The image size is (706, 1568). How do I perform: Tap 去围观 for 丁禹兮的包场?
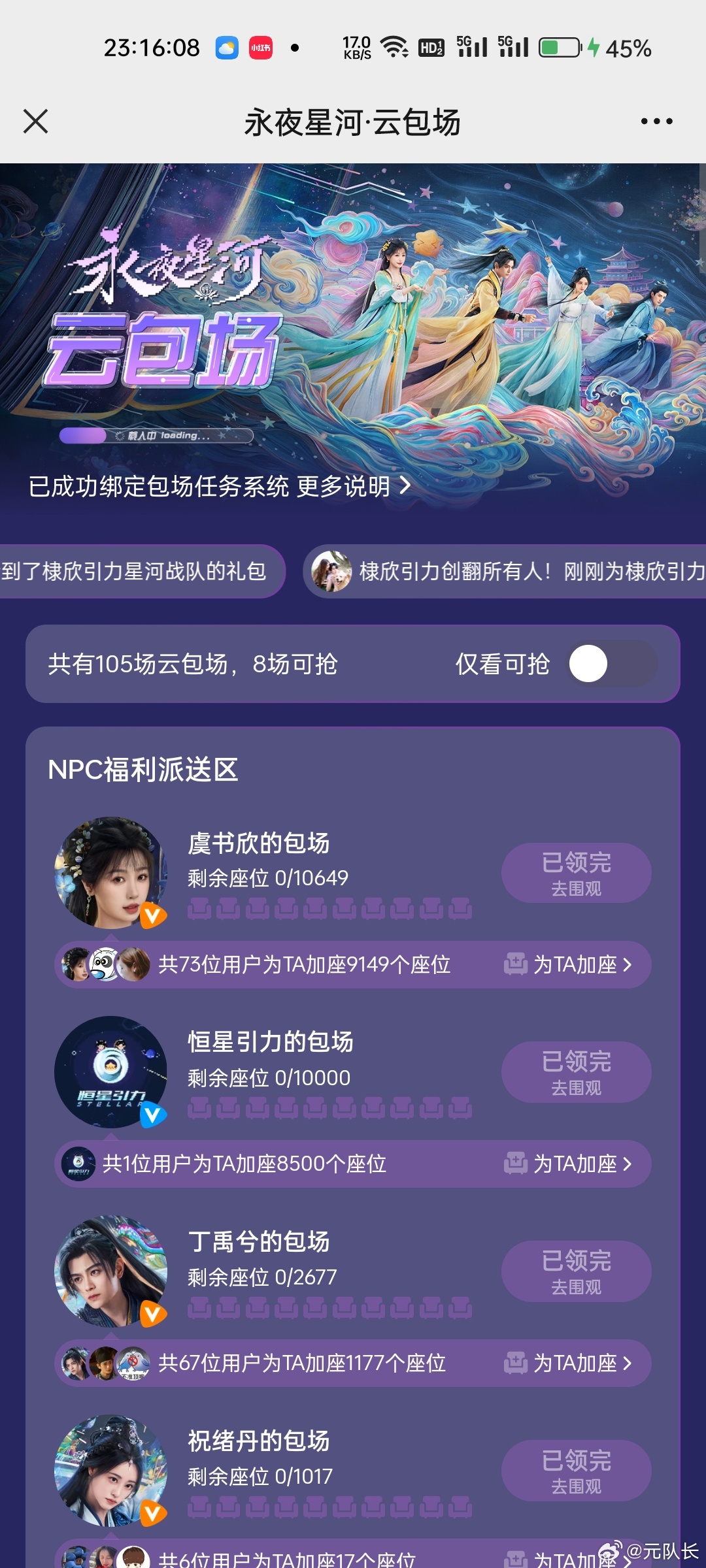(x=576, y=1272)
